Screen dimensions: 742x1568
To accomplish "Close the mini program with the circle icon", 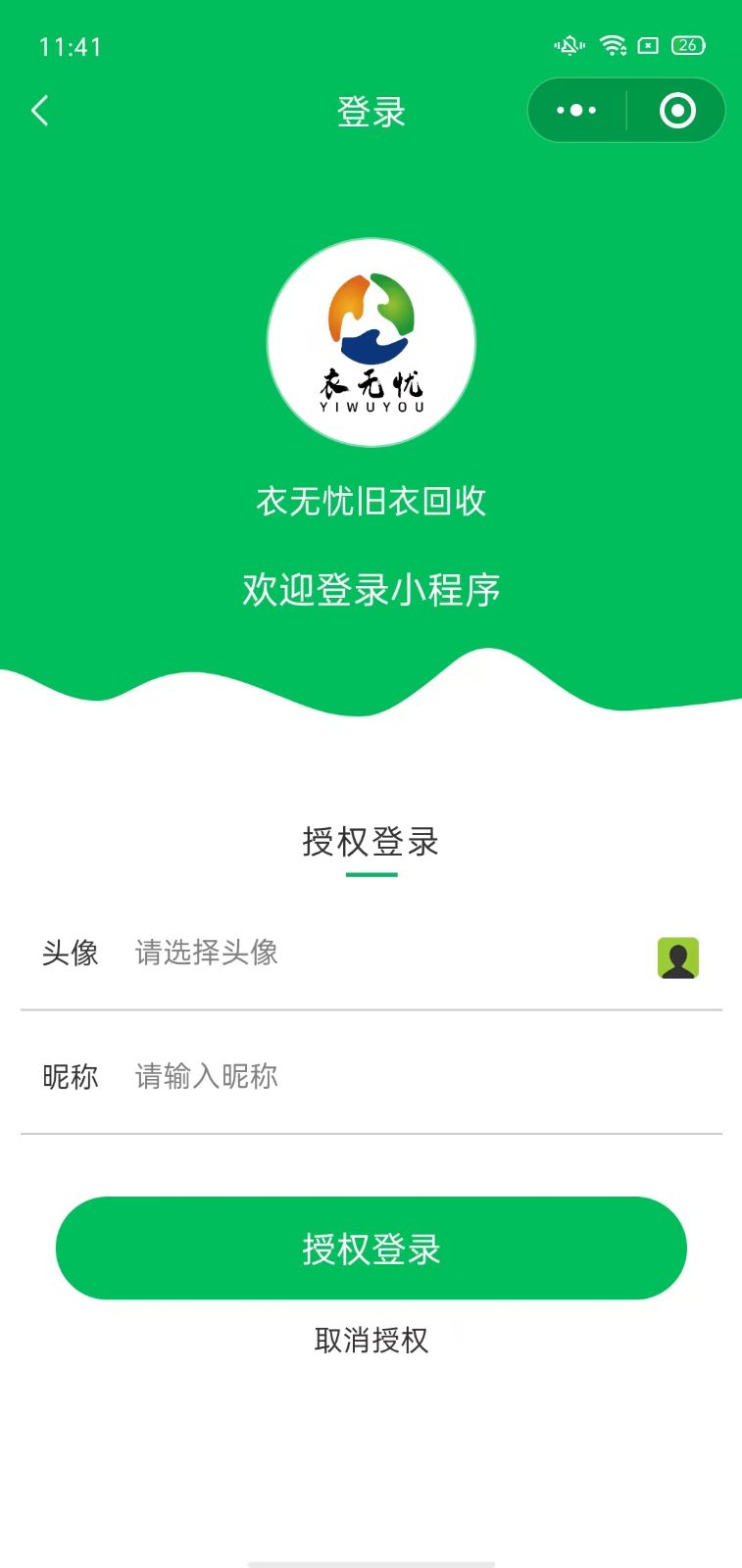I will tap(677, 111).
